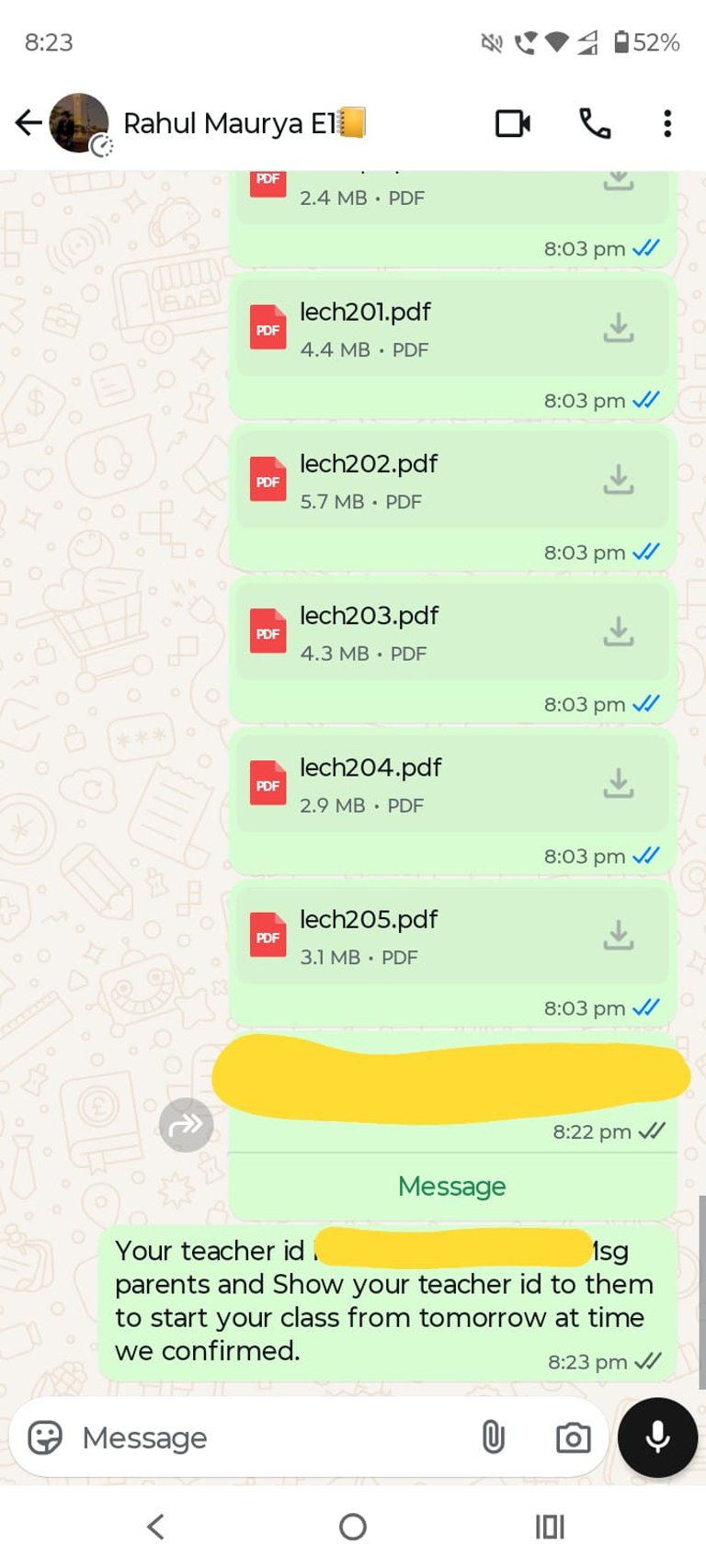Viewport: 706px width, 1568px height.
Task: Download lech201.pdf
Action: [x=619, y=327]
